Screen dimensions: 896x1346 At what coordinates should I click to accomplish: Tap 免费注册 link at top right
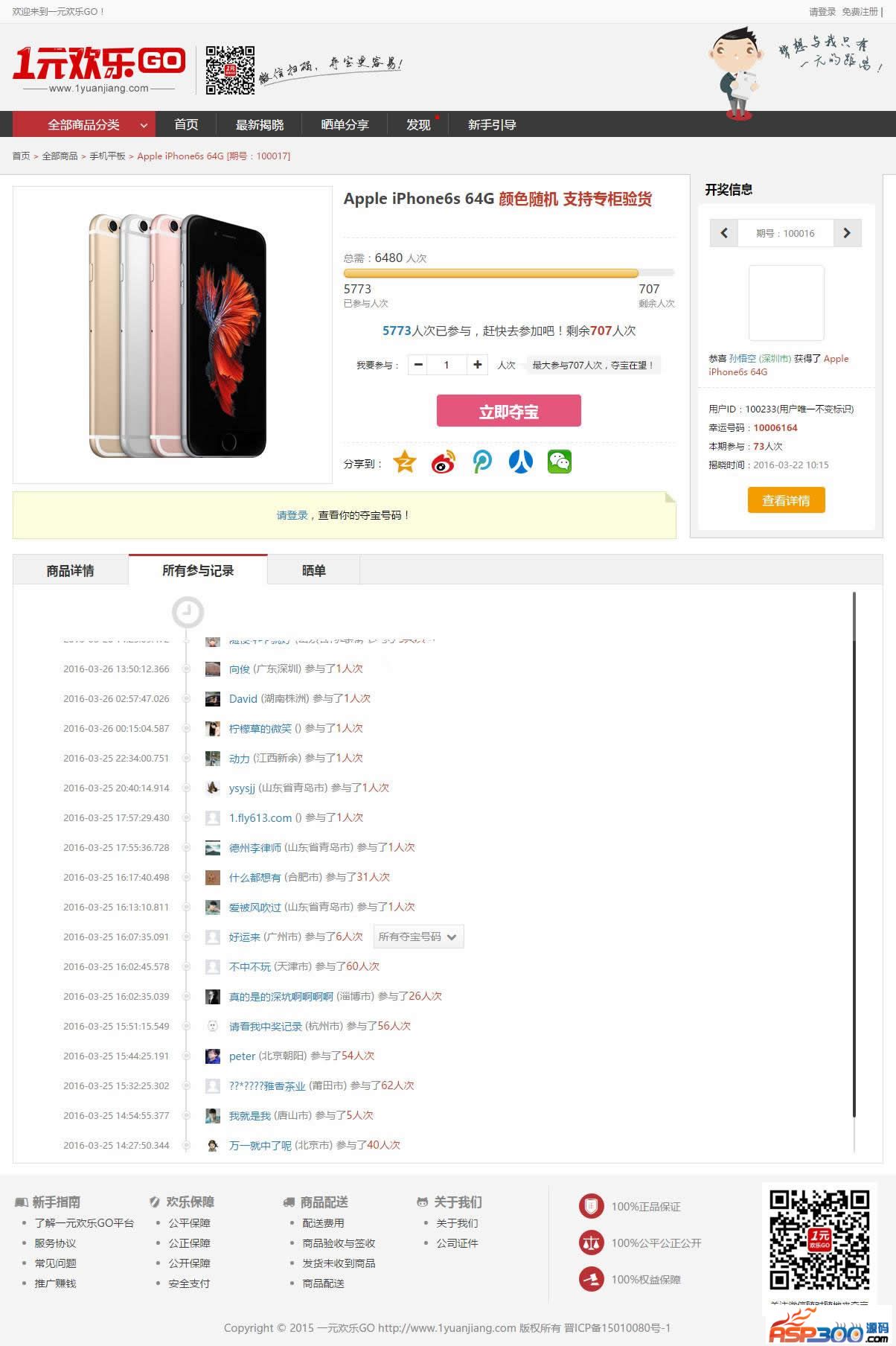tap(860, 12)
